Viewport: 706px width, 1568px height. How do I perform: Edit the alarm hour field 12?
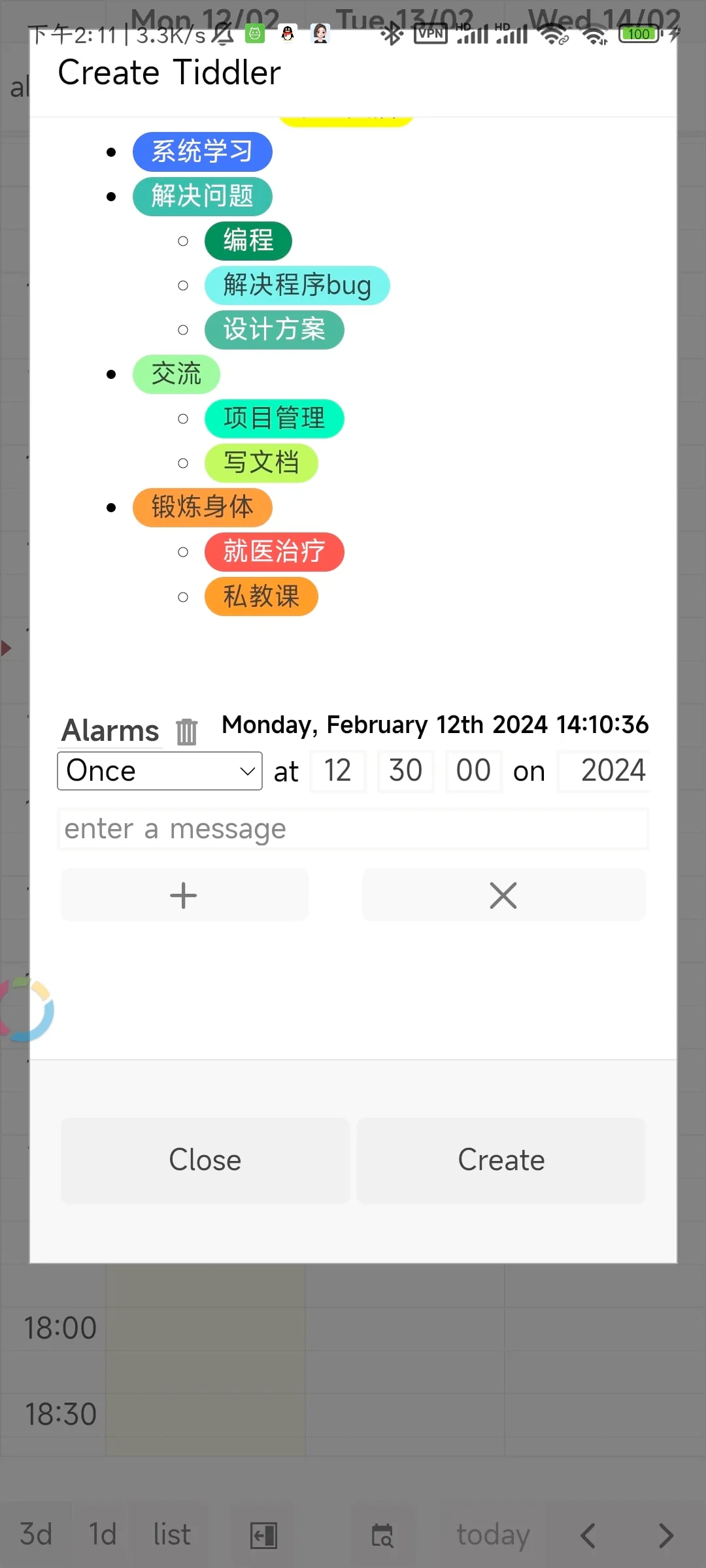(338, 771)
